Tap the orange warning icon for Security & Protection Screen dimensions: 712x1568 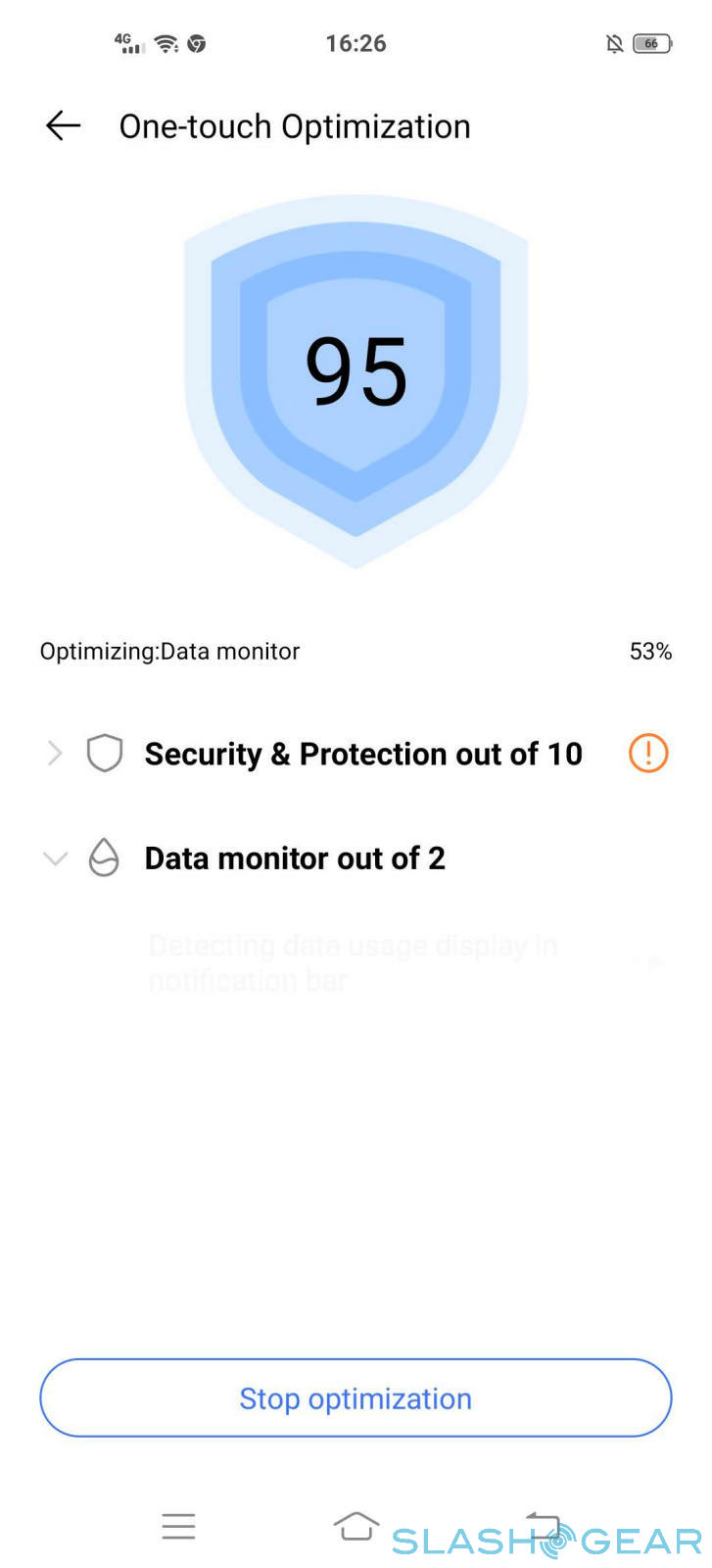pos(647,754)
